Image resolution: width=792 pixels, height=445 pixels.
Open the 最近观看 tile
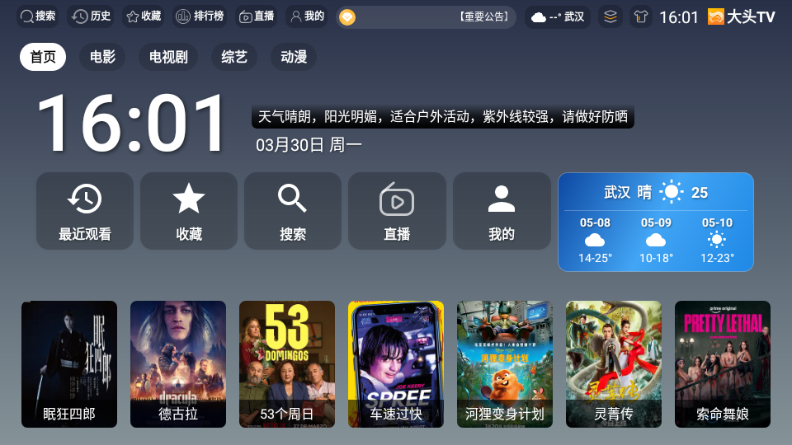click(x=85, y=211)
